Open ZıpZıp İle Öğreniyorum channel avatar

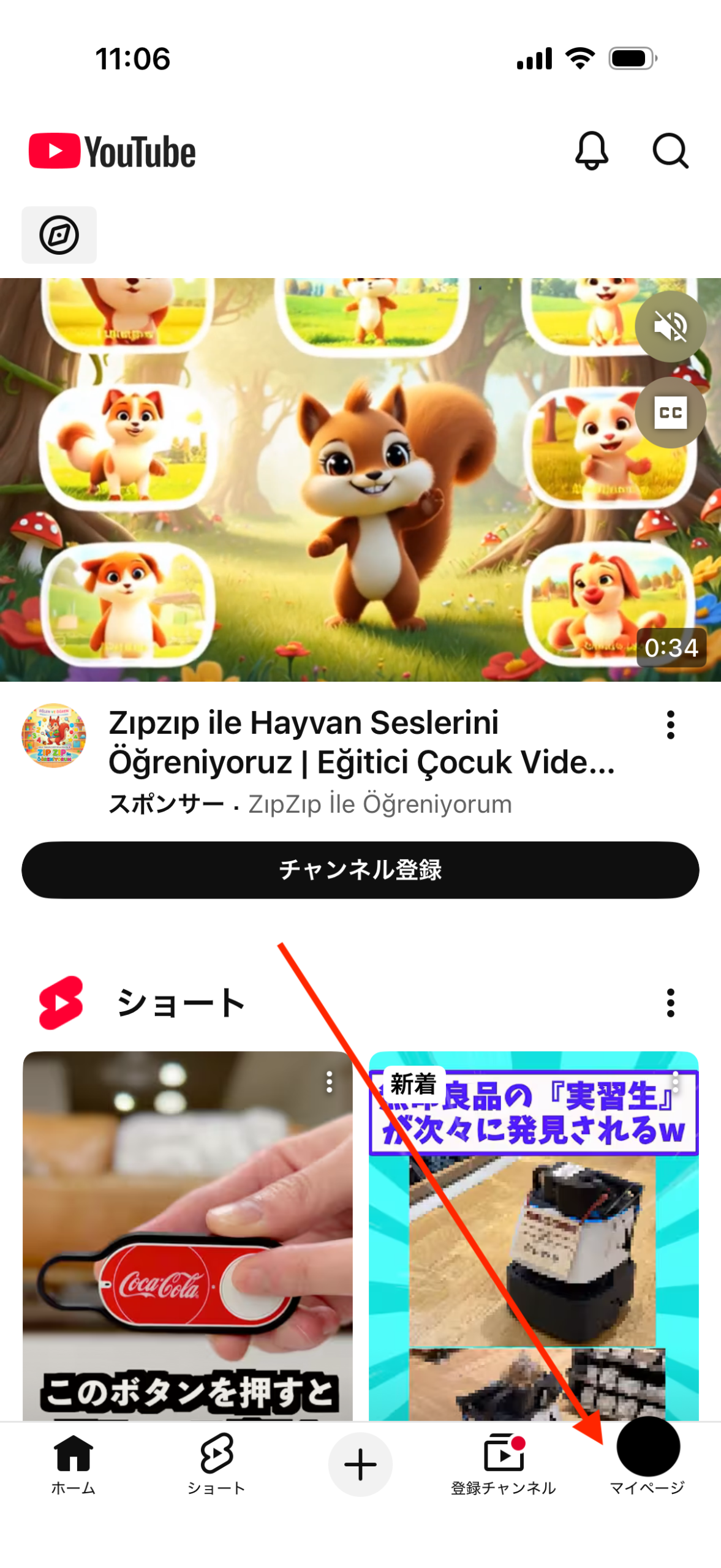click(54, 735)
